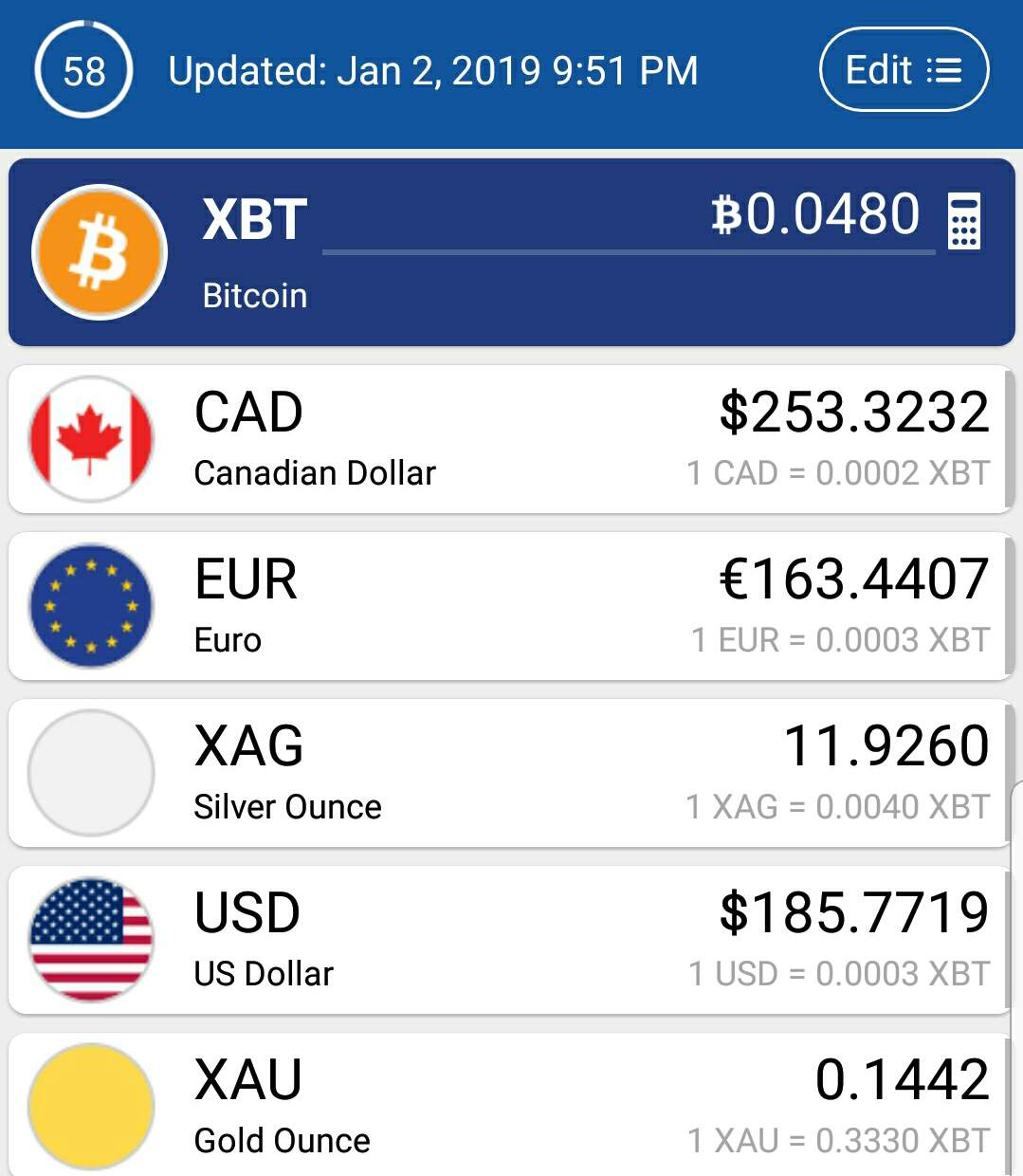Select the CAD Canadian Dollar row
This screenshot has height=1176, width=1023.
pos(510,440)
